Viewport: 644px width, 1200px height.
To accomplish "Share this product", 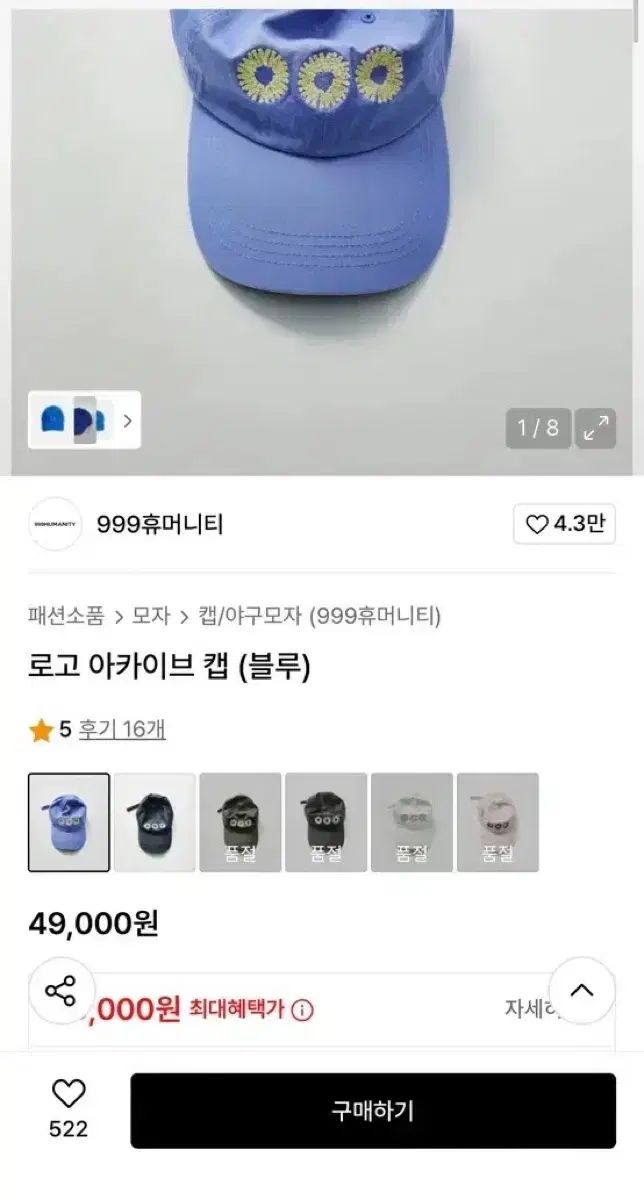I will pos(61,991).
